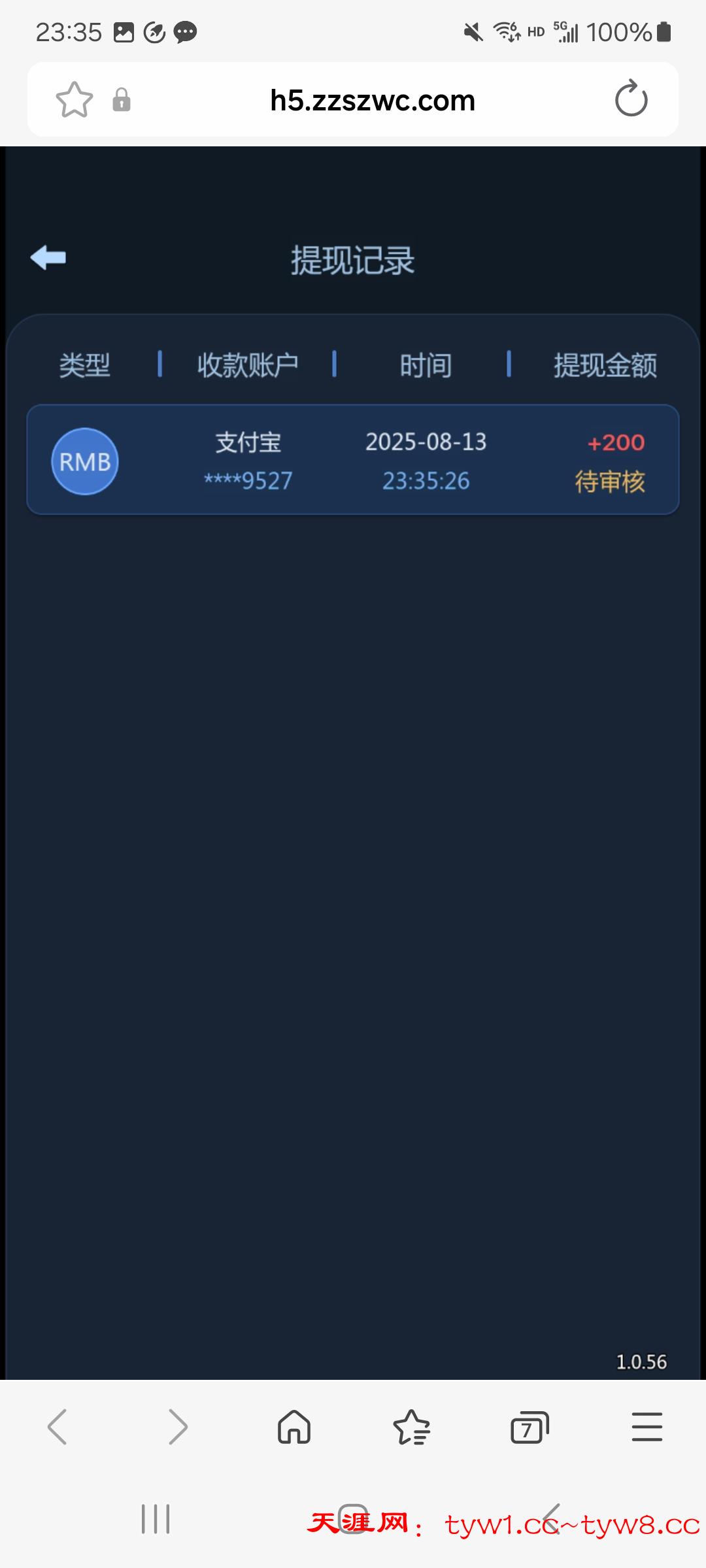The width and height of the screenshot is (706, 1568).
Task: View site security lock info
Action: click(x=122, y=100)
